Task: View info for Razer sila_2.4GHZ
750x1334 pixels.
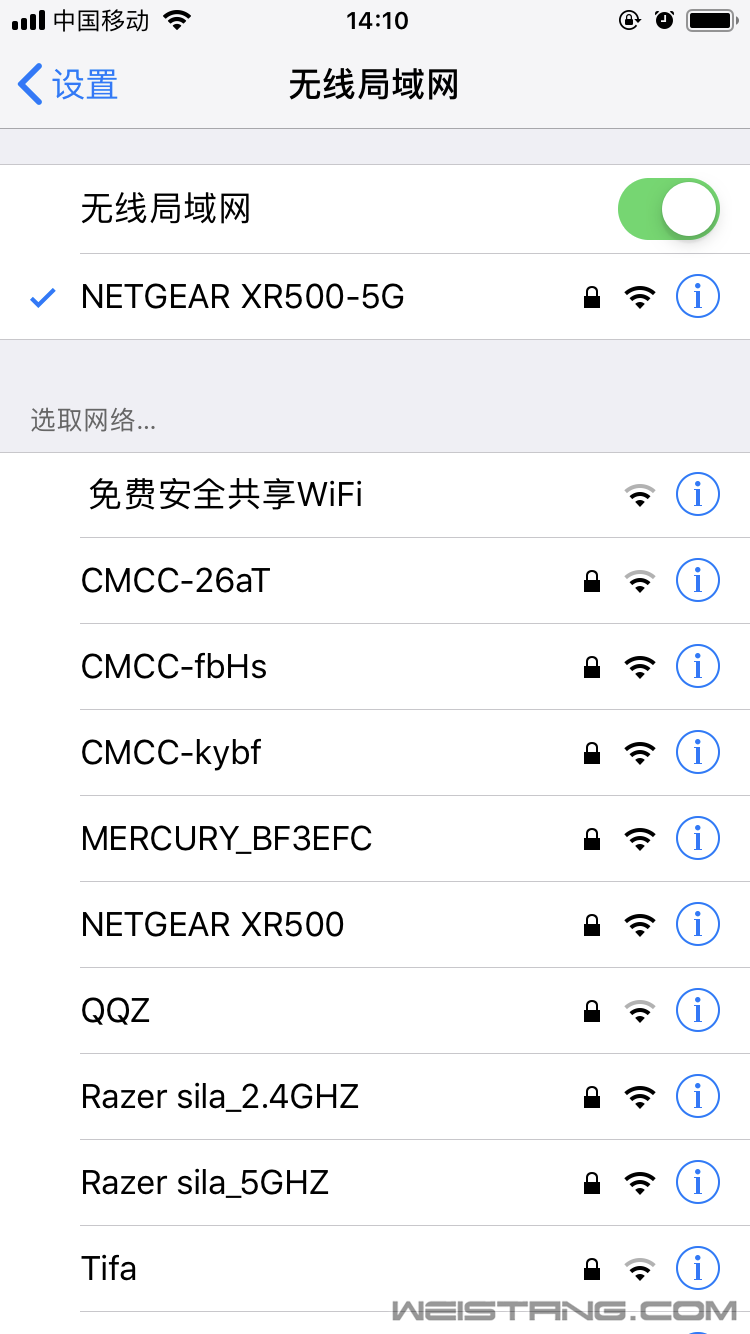Action: point(698,1096)
